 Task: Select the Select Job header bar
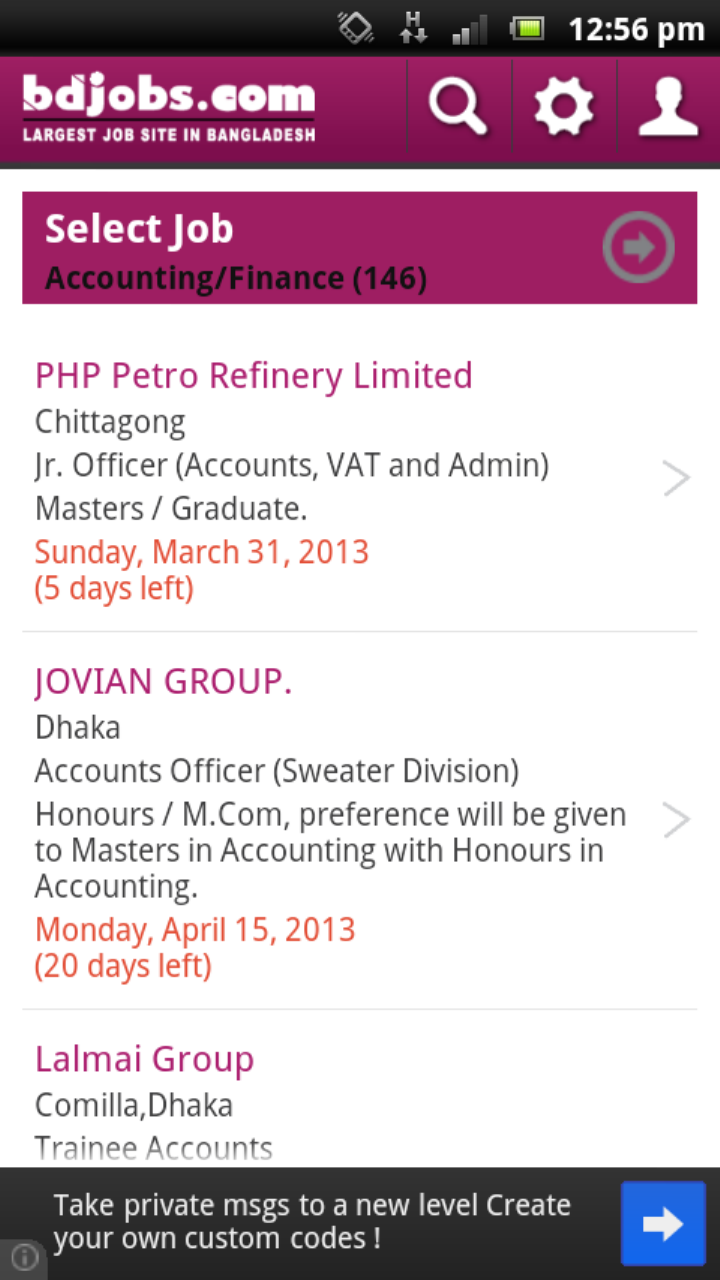[x=139, y=228]
